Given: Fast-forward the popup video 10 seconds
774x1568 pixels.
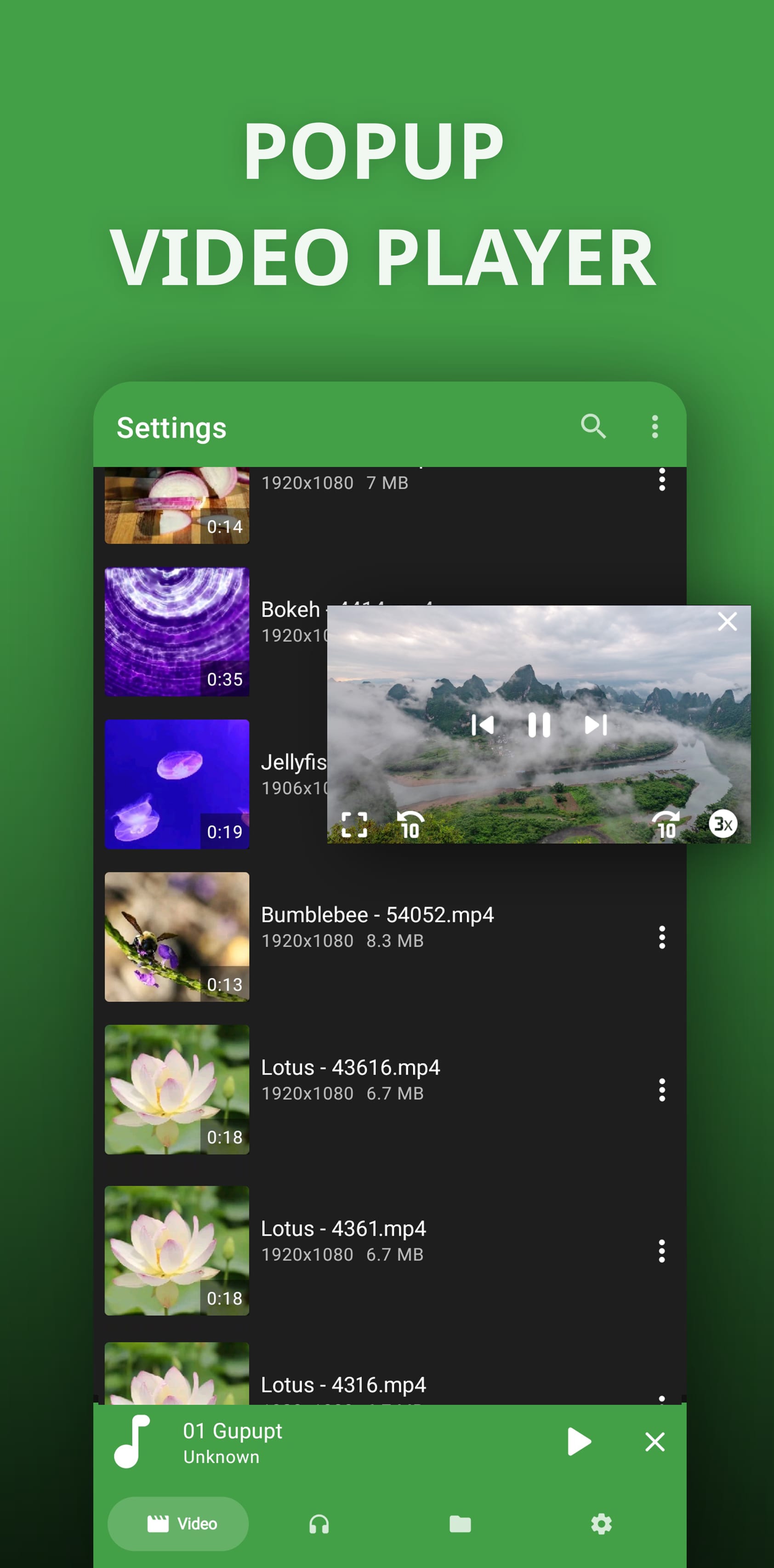Looking at the screenshot, I should pos(667,825).
